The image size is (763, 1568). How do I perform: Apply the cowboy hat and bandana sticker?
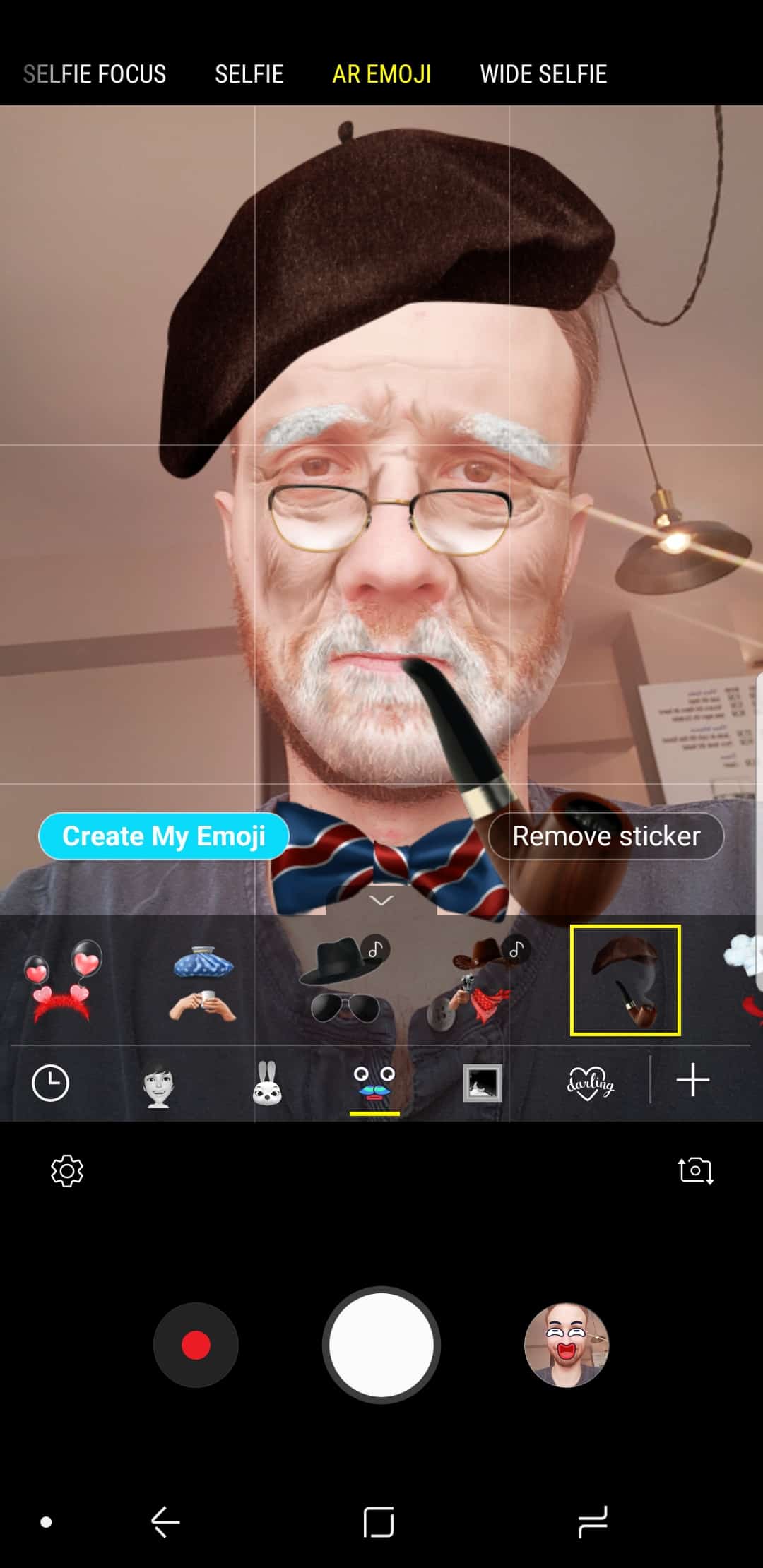[x=485, y=980]
